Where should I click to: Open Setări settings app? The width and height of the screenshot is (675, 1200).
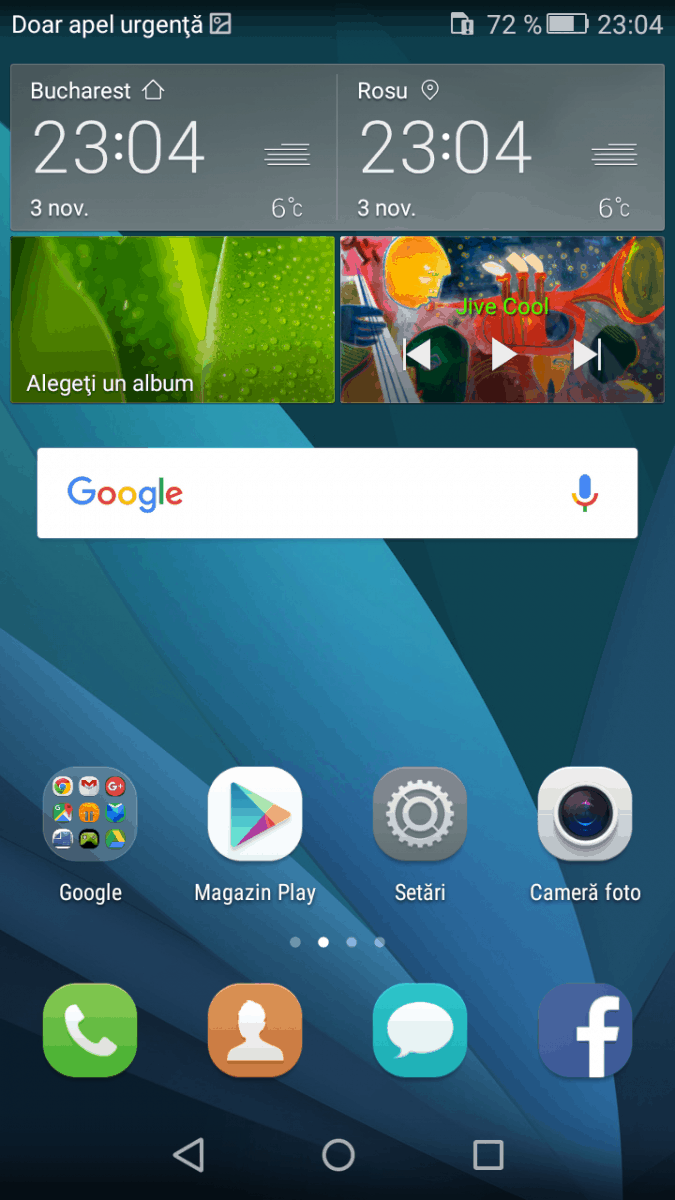pos(420,814)
